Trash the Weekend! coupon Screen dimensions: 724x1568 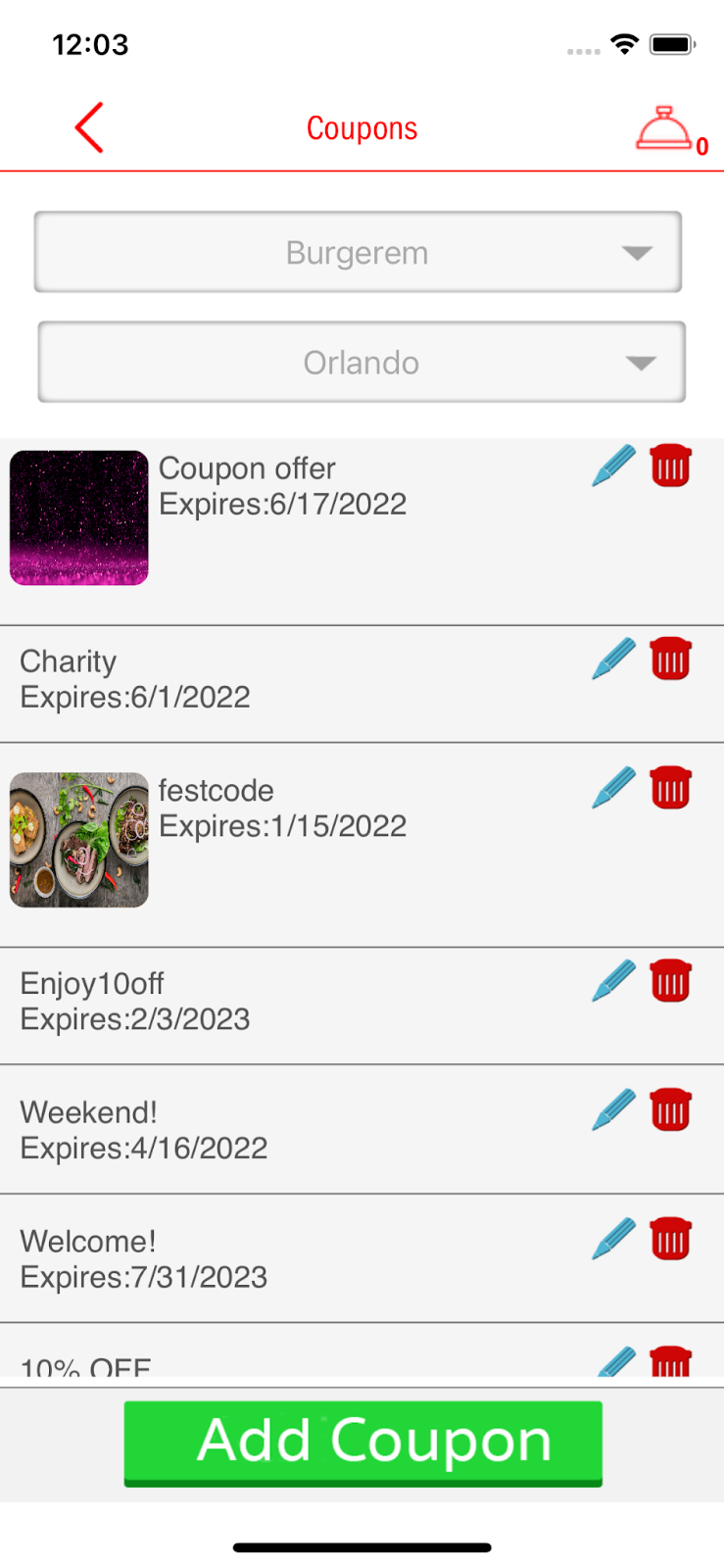[671, 1110]
